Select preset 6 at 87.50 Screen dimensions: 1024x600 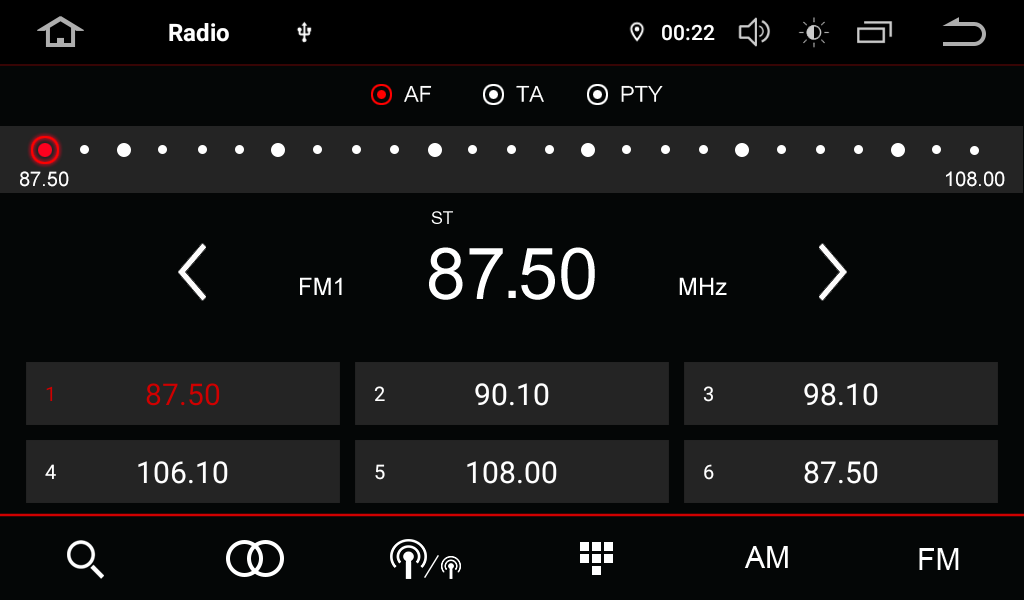click(x=840, y=472)
